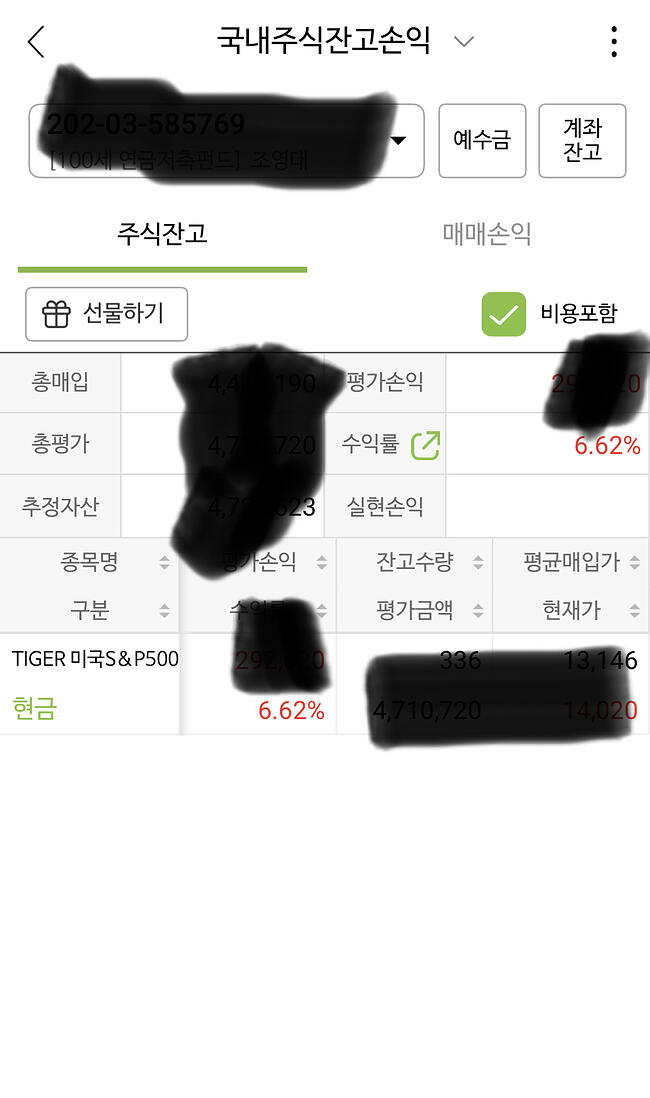Uncheck the 비용포함 checkbox
This screenshot has height=1098, width=650.
(503, 314)
